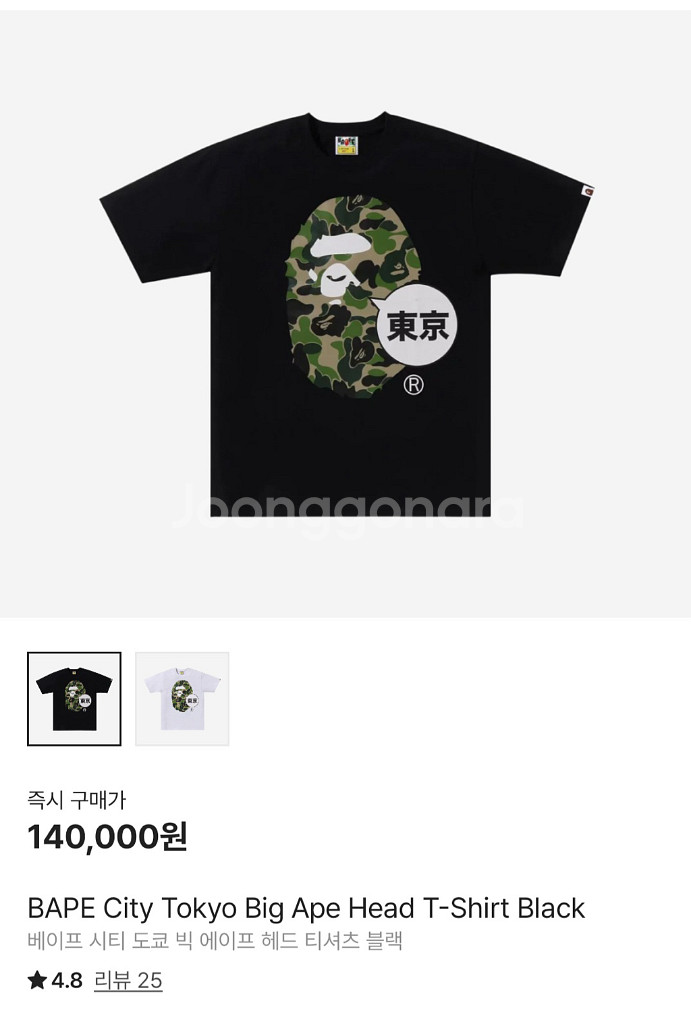The height and width of the screenshot is (1024, 691).
Task: Select the white t-shirt thumbnail
Action: point(182,698)
